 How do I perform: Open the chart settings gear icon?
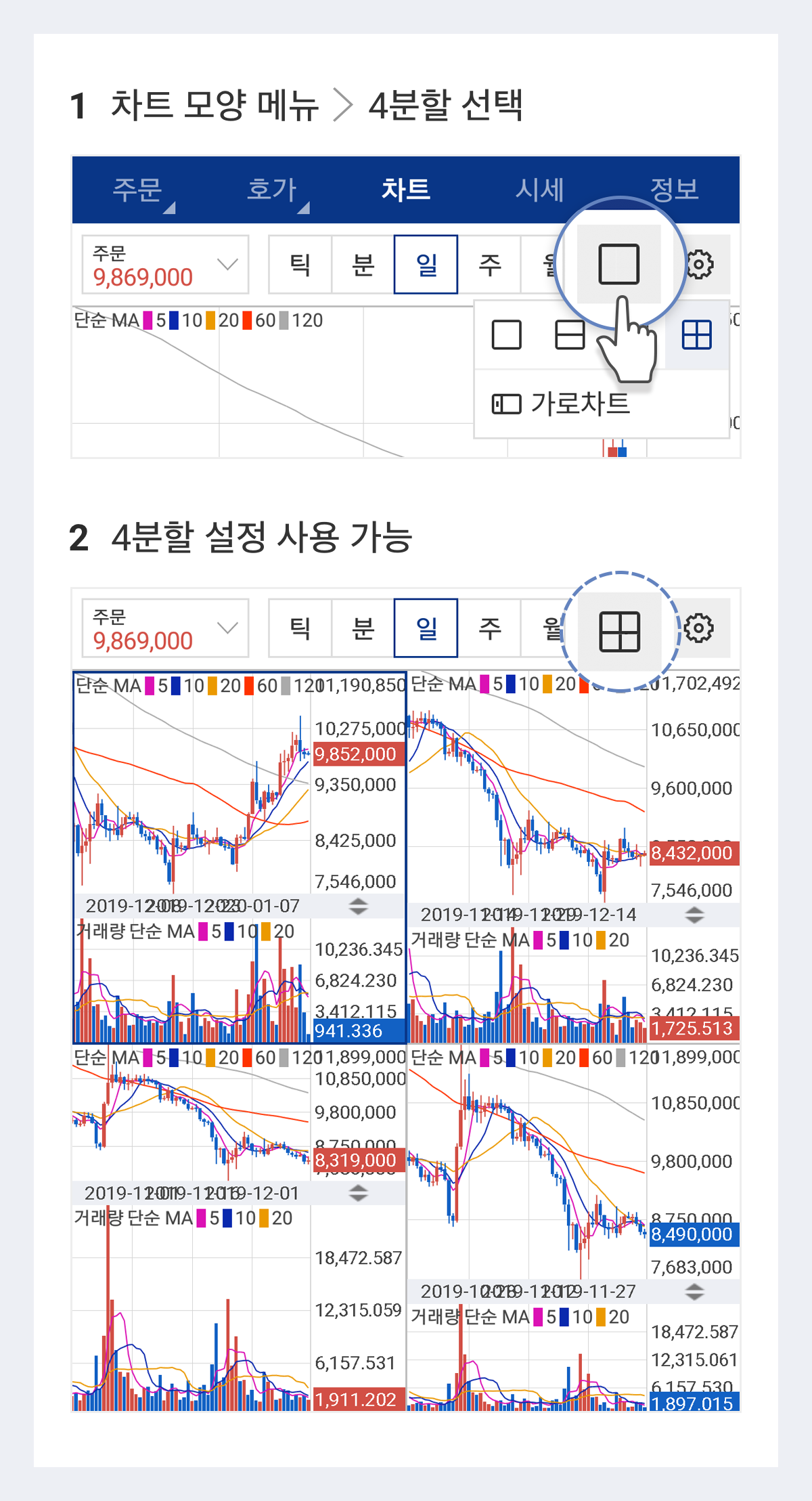click(x=702, y=264)
